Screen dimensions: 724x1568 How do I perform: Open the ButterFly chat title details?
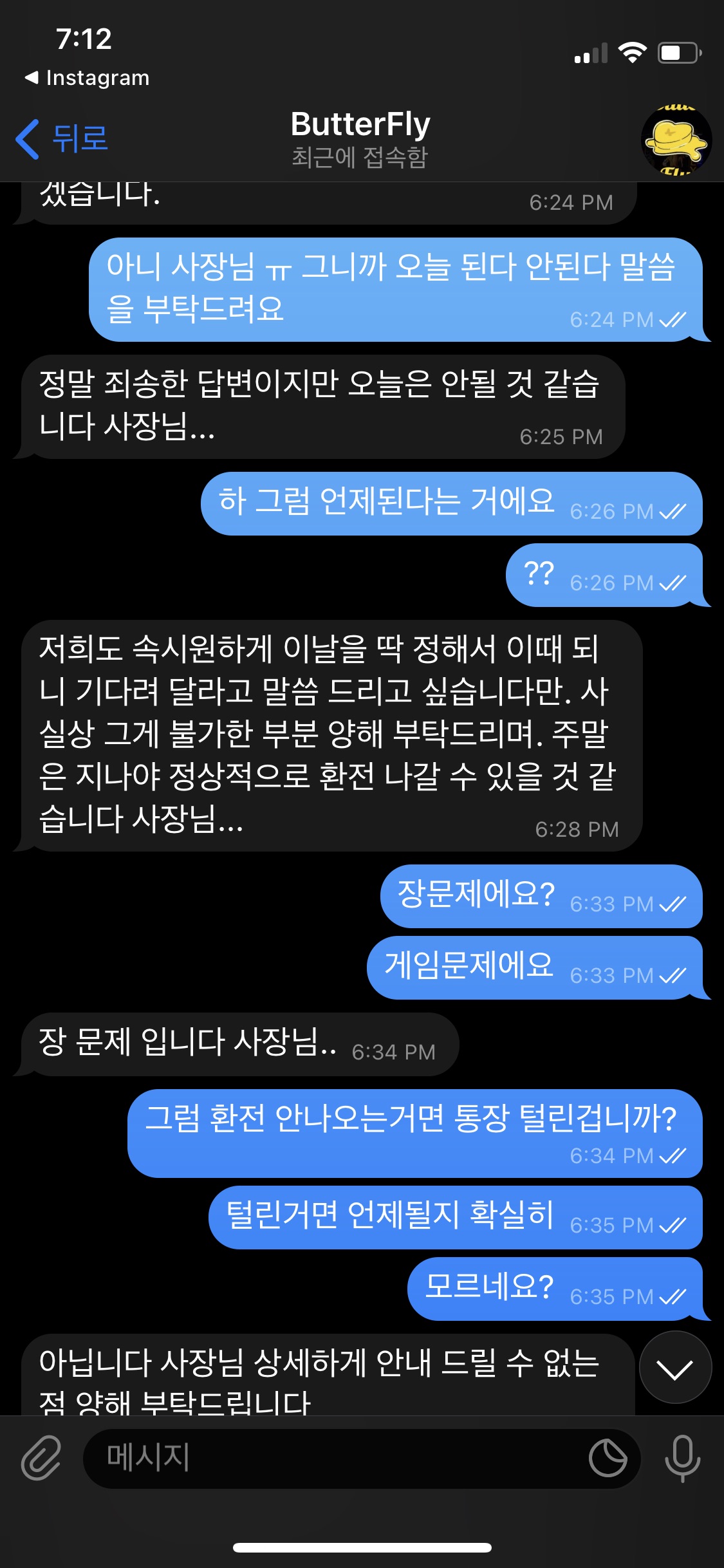360,138
